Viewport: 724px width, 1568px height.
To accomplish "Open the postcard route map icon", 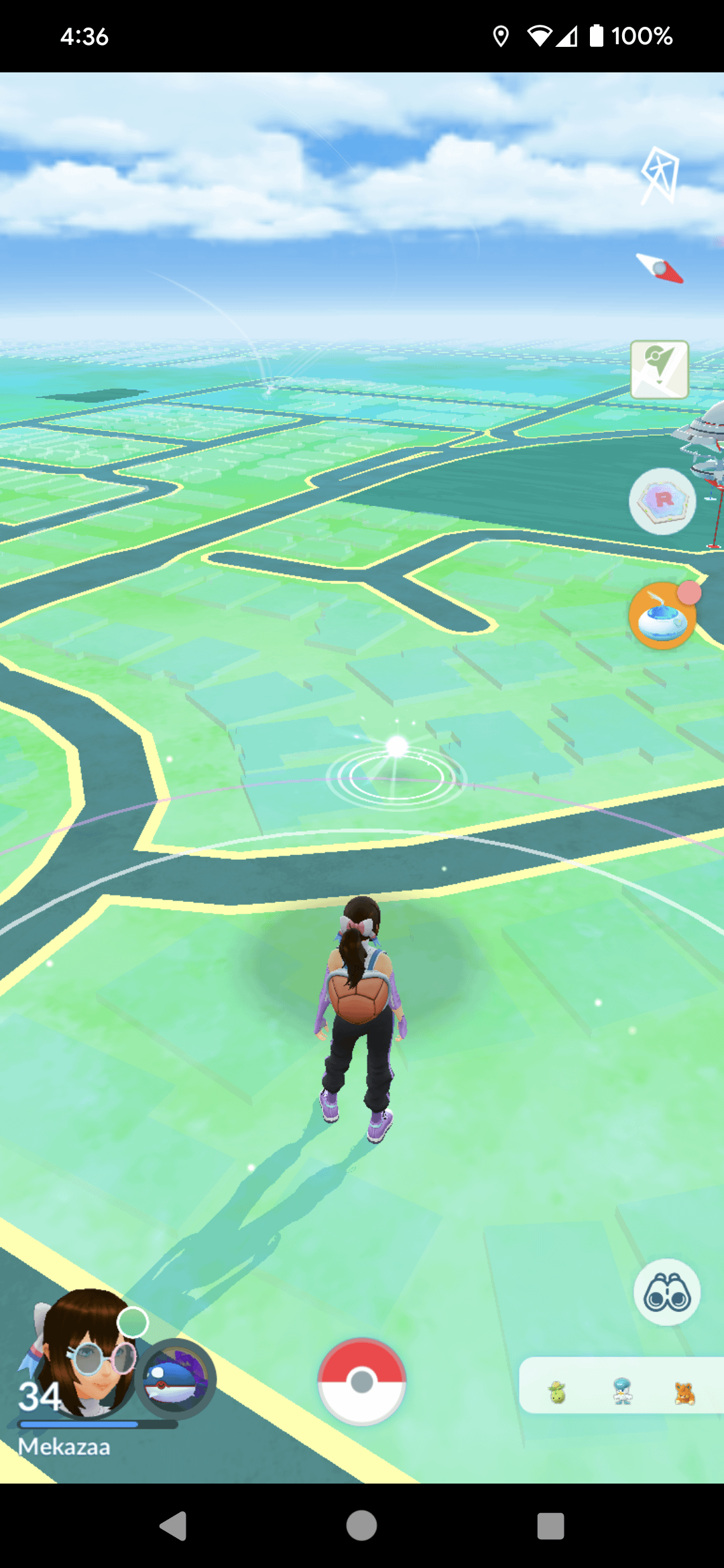I will tap(659, 370).
